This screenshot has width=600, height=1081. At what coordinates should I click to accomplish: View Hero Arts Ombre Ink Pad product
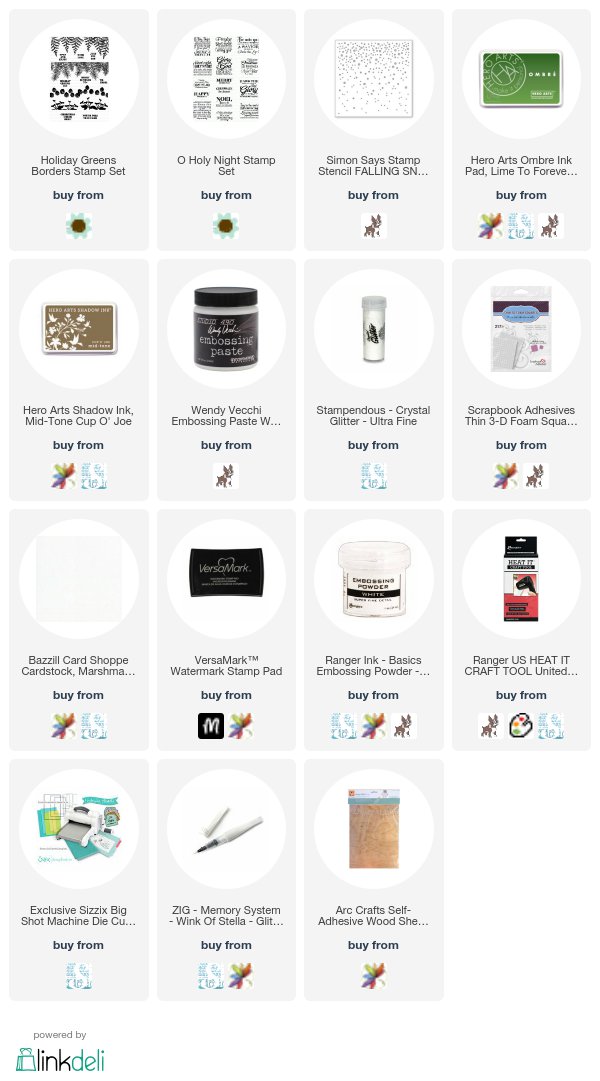521,165
